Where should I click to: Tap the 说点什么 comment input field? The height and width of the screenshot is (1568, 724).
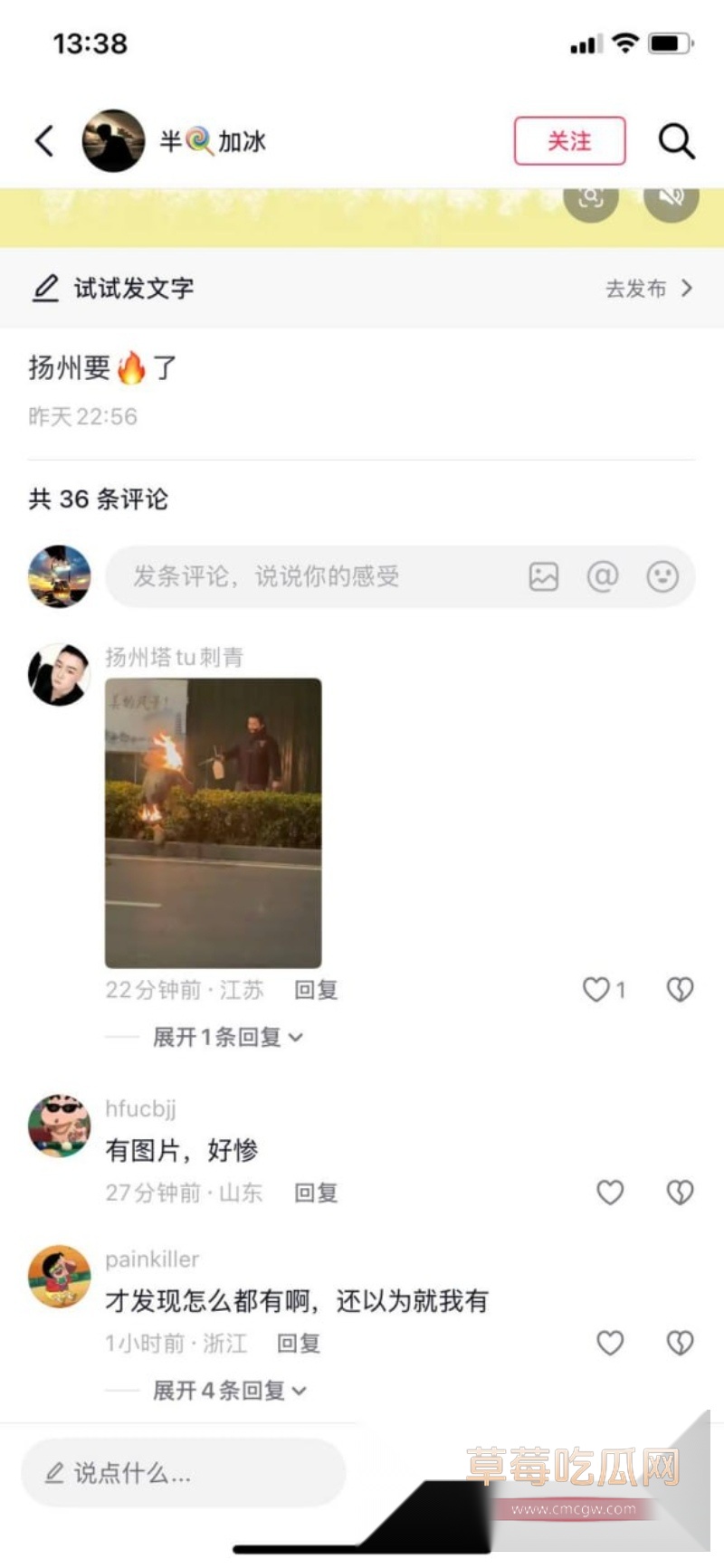pos(181,1472)
